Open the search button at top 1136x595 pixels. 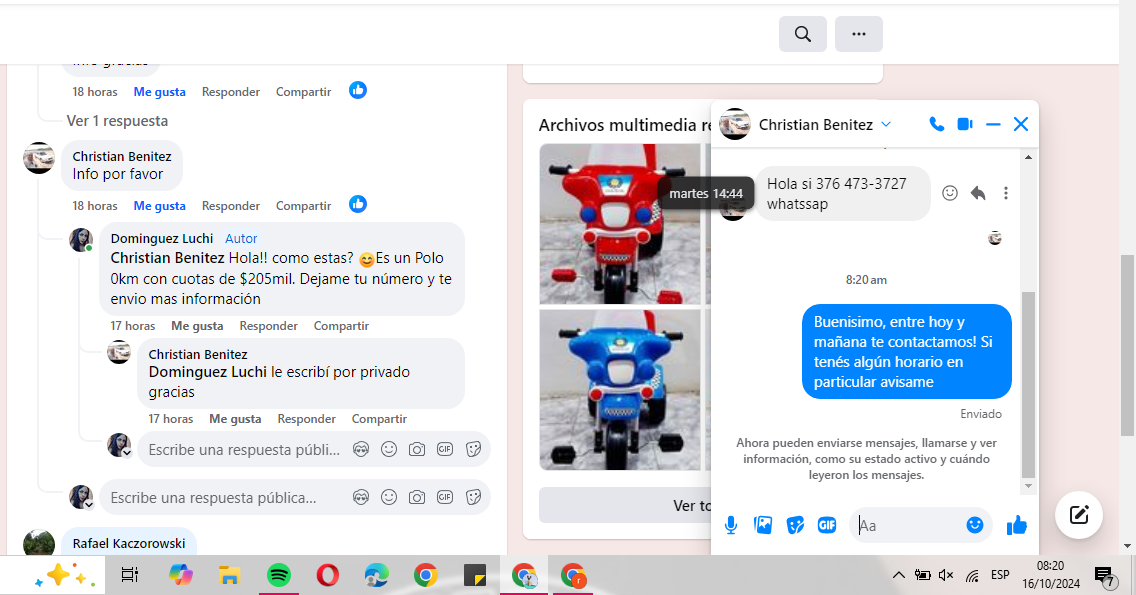(x=802, y=34)
